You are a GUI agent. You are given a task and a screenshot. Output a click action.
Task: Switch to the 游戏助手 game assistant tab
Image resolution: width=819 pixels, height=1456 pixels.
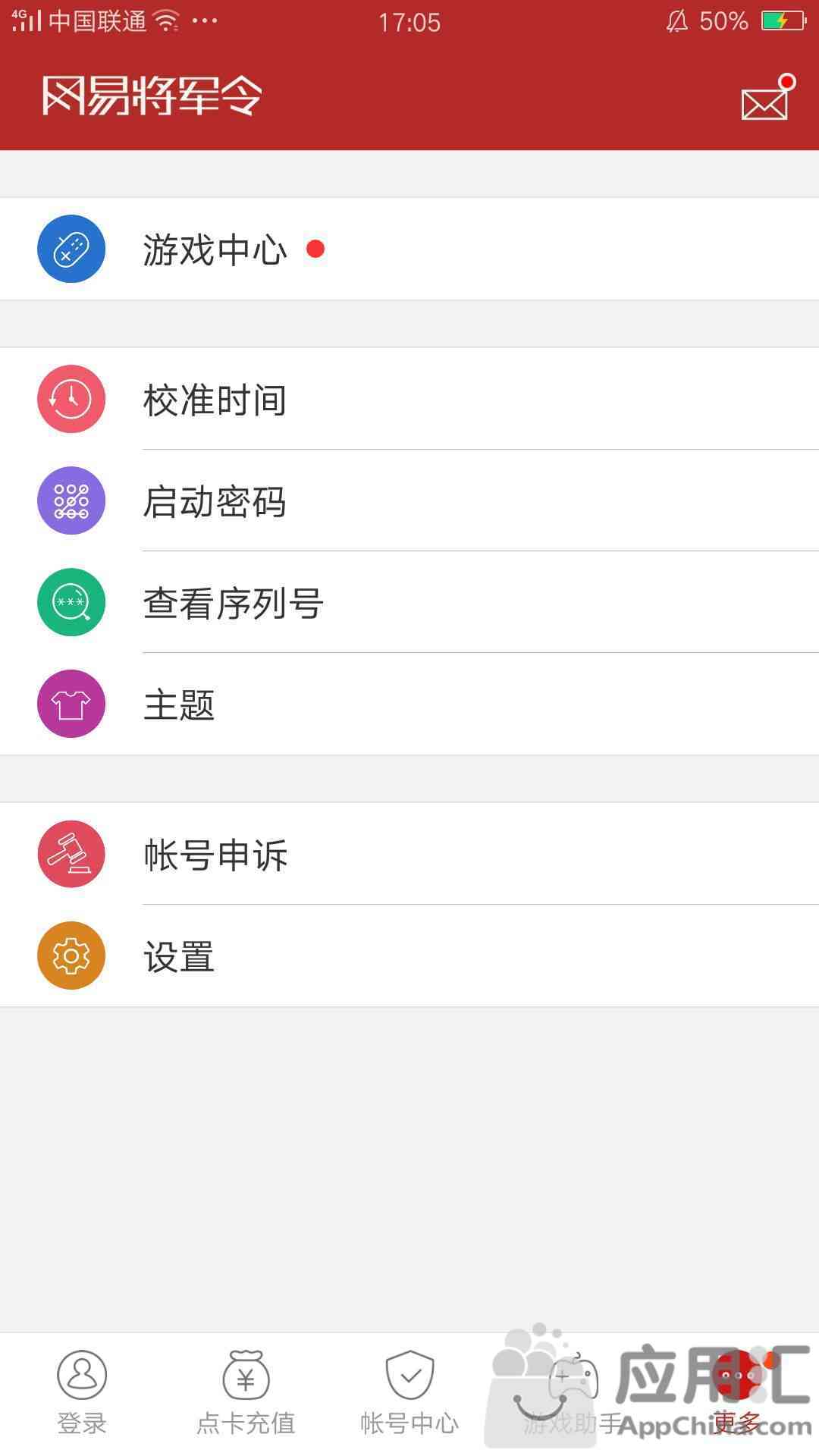coord(573,1394)
